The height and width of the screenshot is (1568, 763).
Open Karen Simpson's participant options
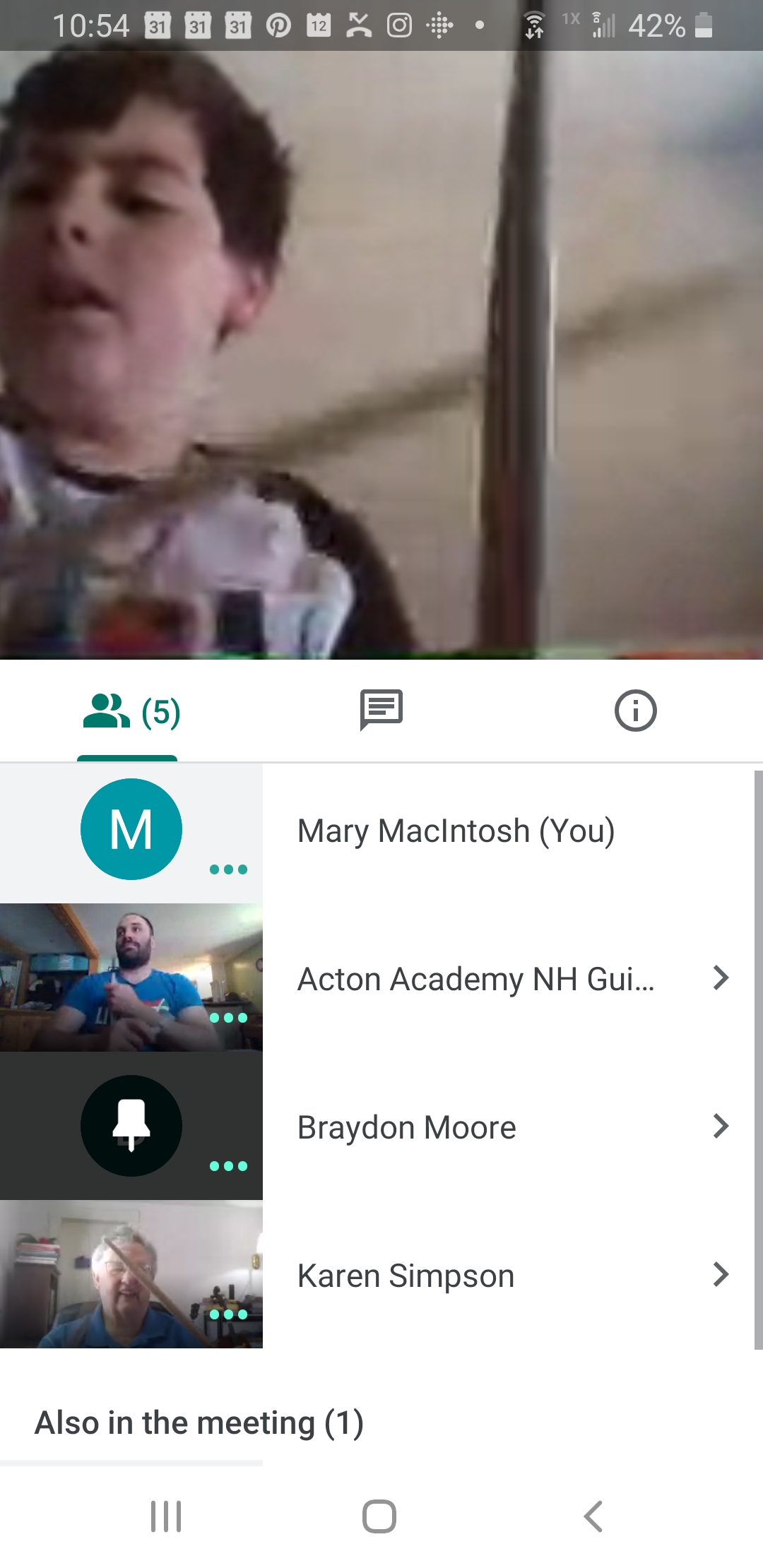[720, 1275]
